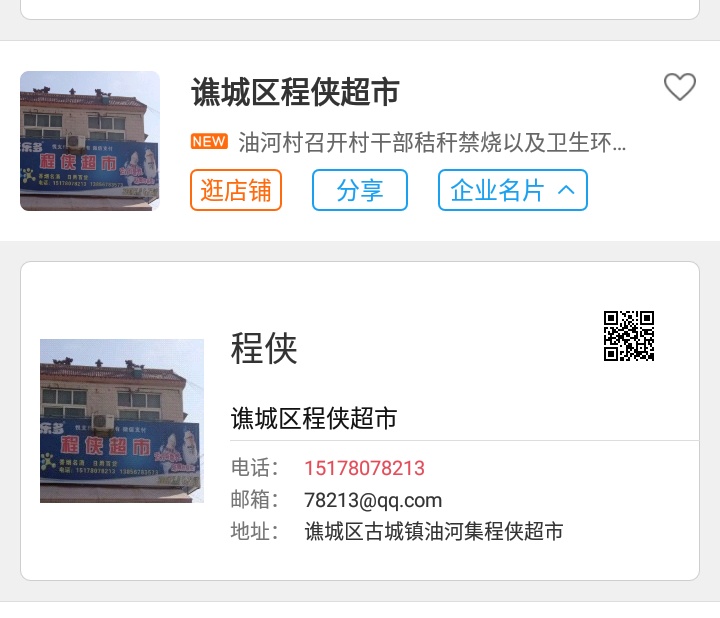The width and height of the screenshot is (720, 618).
Task: Share the store via 分享 button
Action: pyautogui.click(x=360, y=190)
